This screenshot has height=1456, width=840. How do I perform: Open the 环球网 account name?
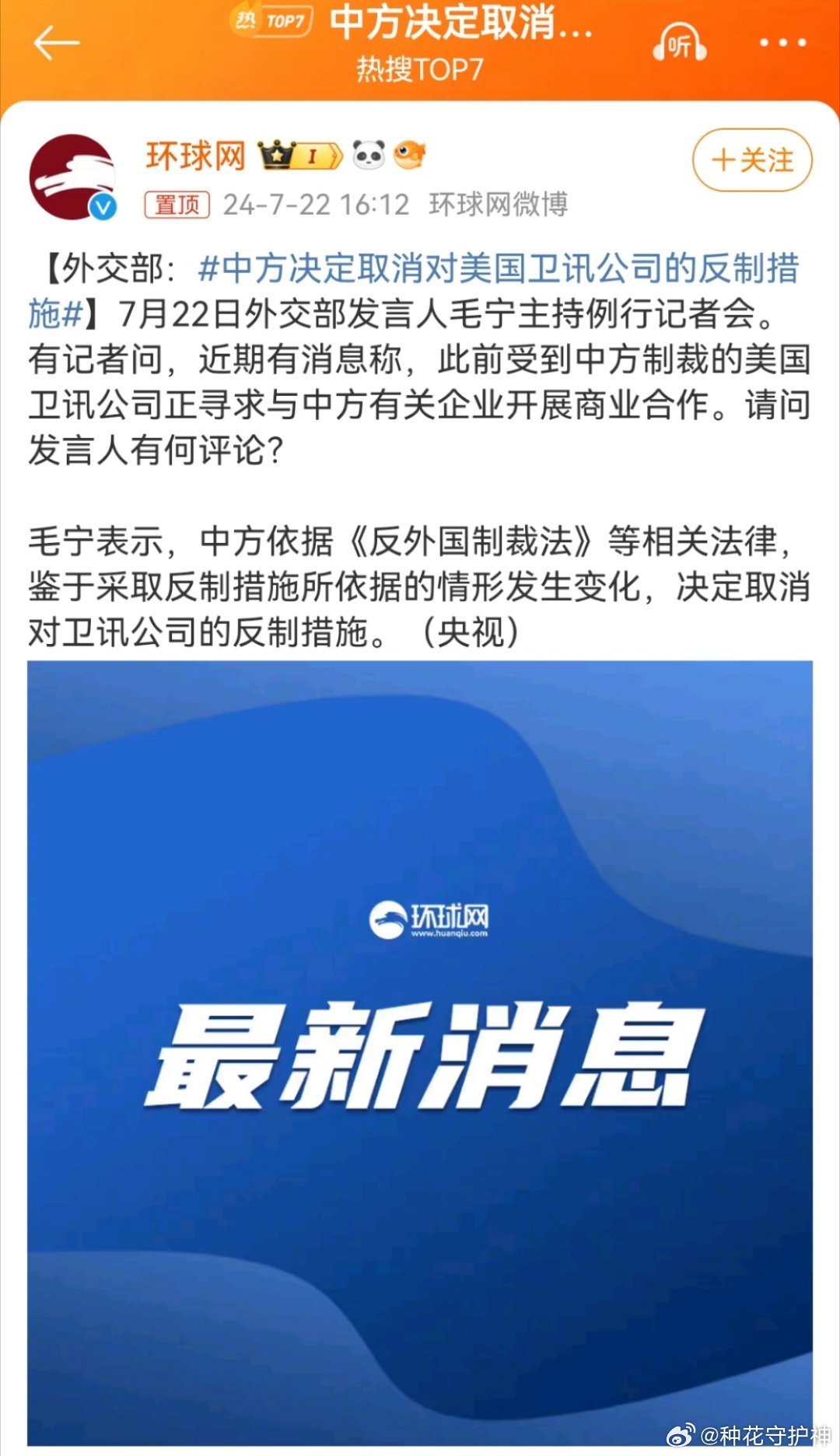196,156
